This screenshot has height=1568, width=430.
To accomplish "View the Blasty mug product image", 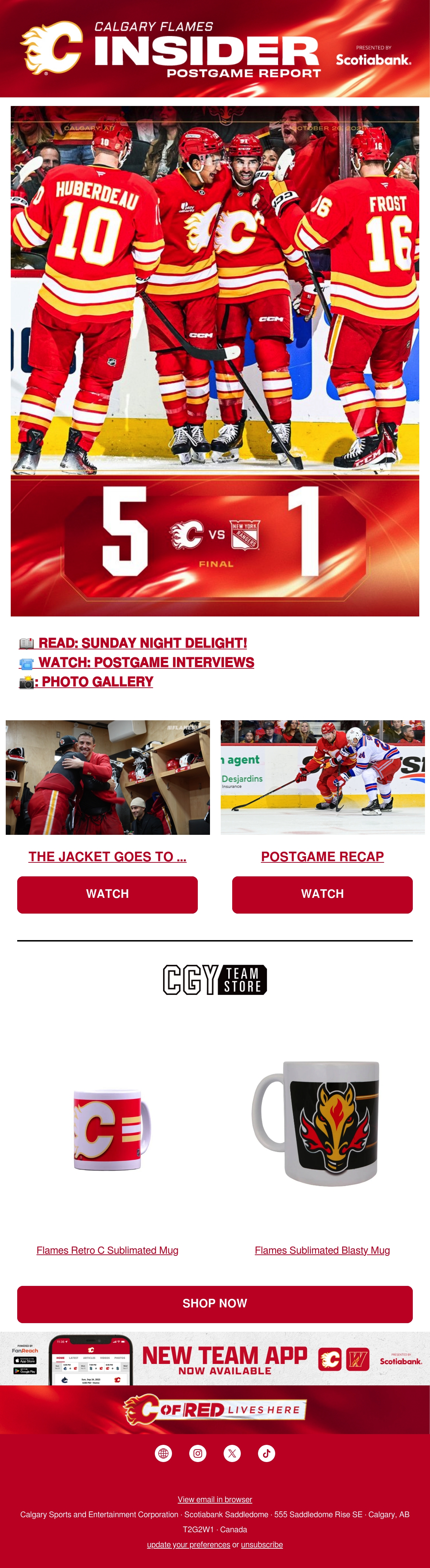I will click(x=316, y=1123).
